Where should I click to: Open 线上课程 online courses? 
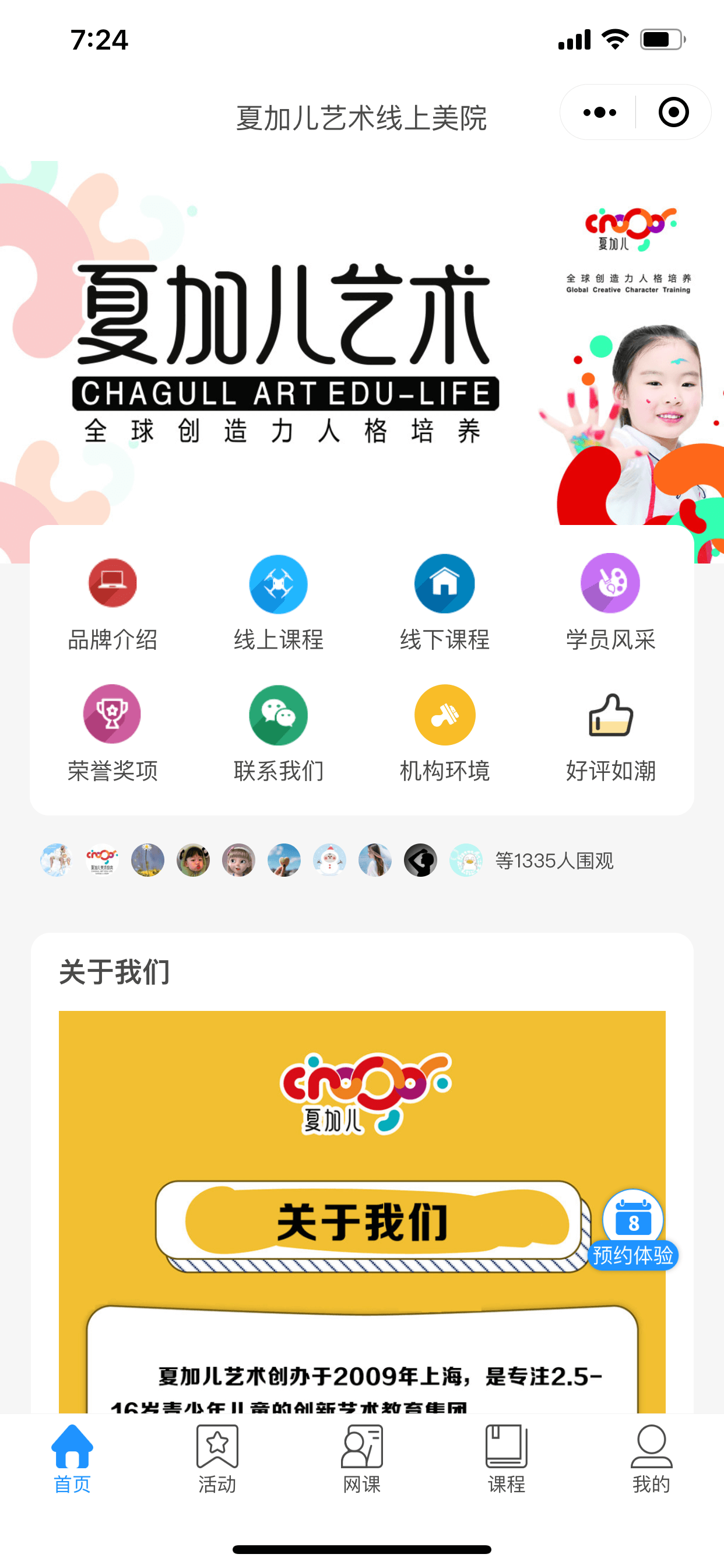point(279,603)
